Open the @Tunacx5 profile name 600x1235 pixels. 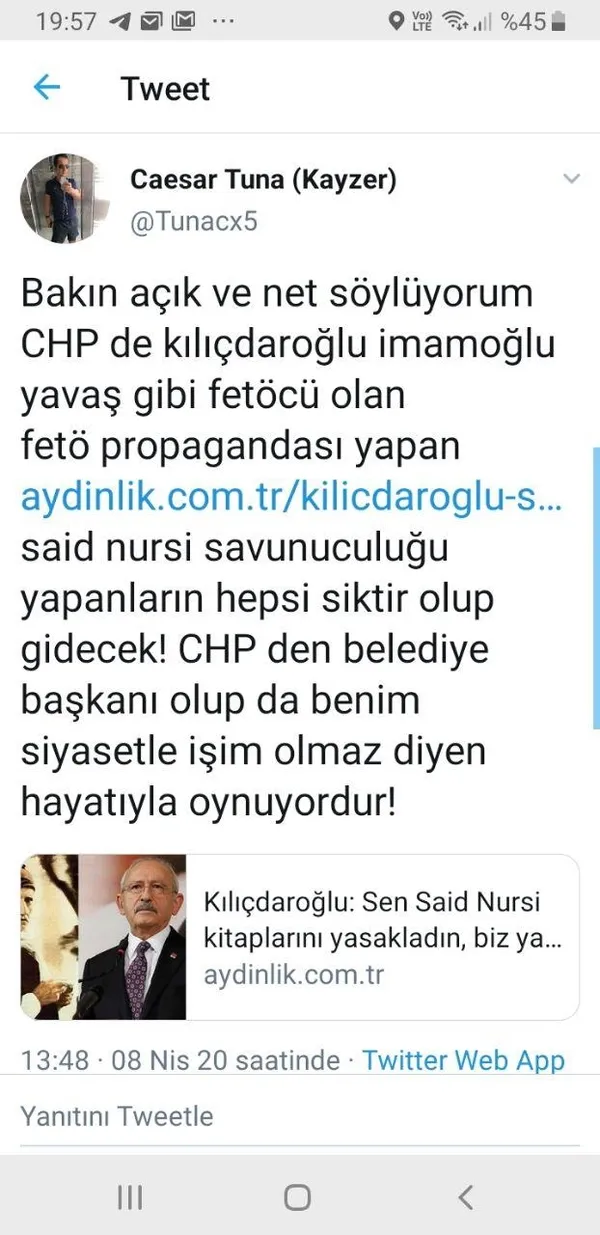pos(195,221)
